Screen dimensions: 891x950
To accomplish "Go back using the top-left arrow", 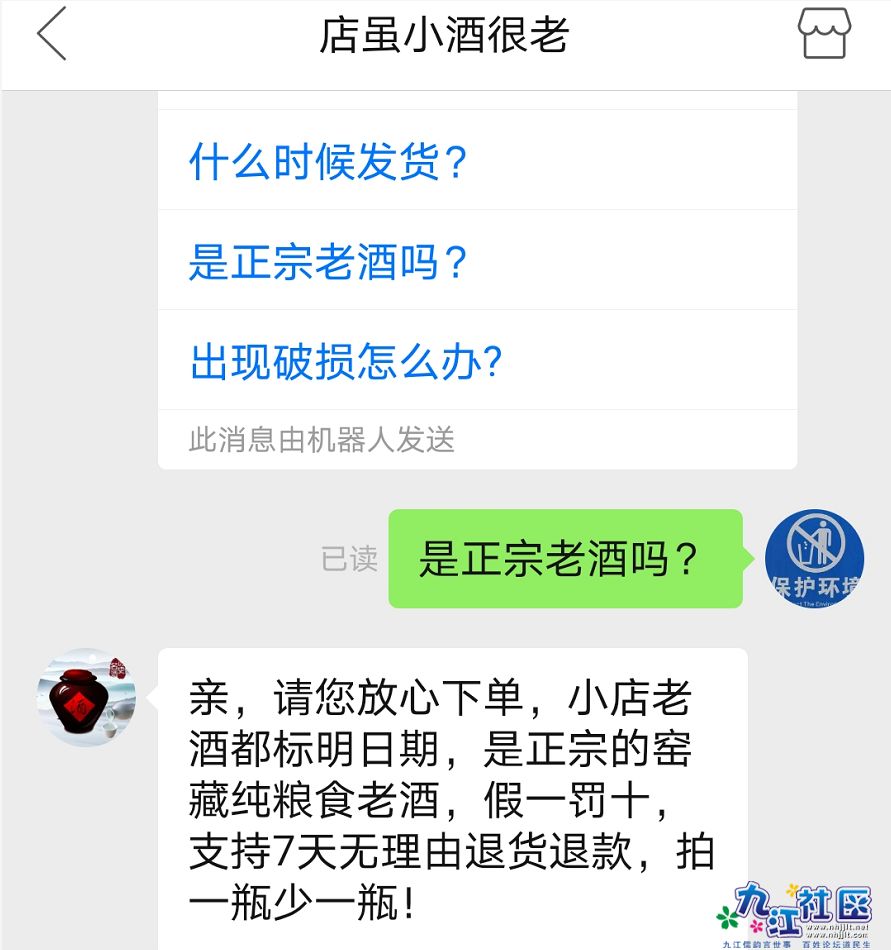I will 52,35.
